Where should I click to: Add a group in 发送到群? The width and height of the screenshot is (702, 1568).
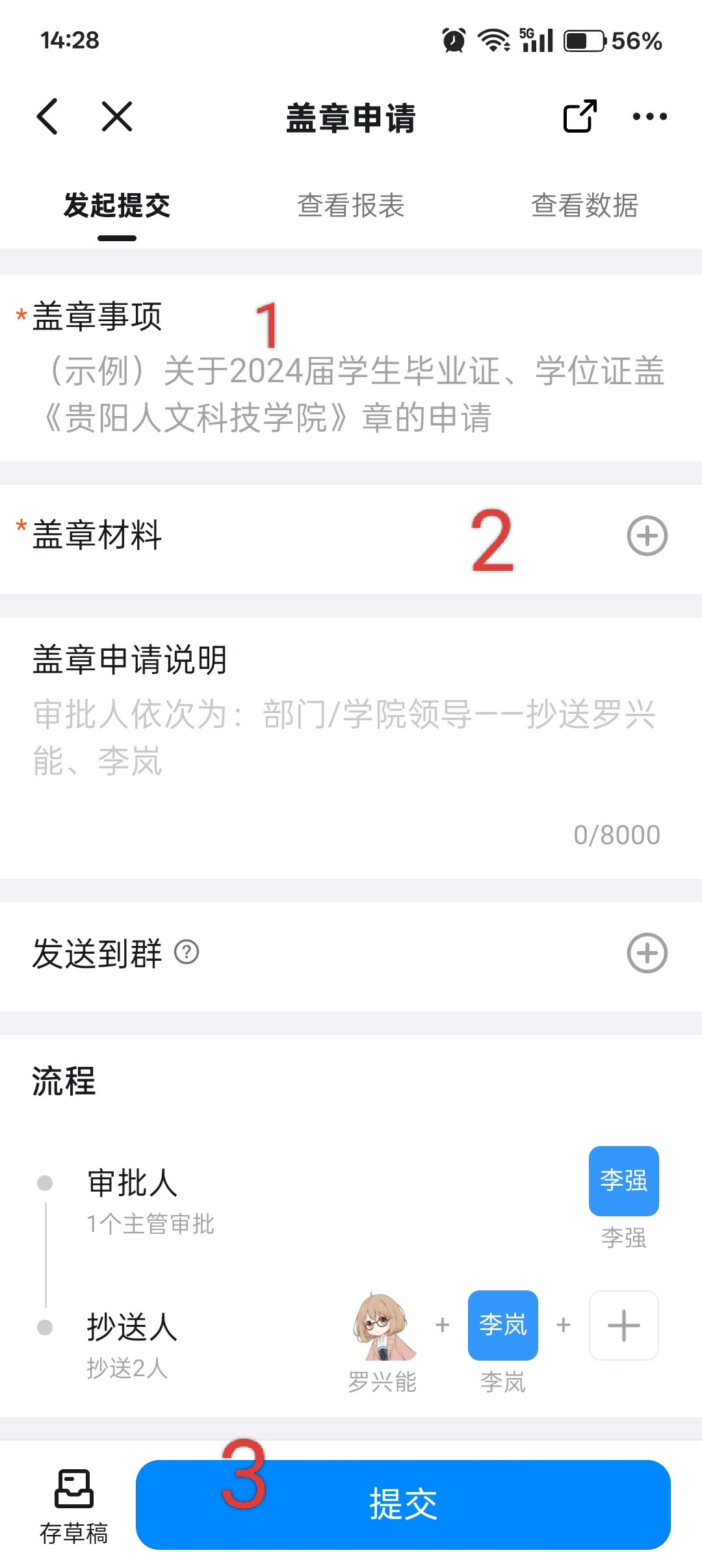[647, 953]
